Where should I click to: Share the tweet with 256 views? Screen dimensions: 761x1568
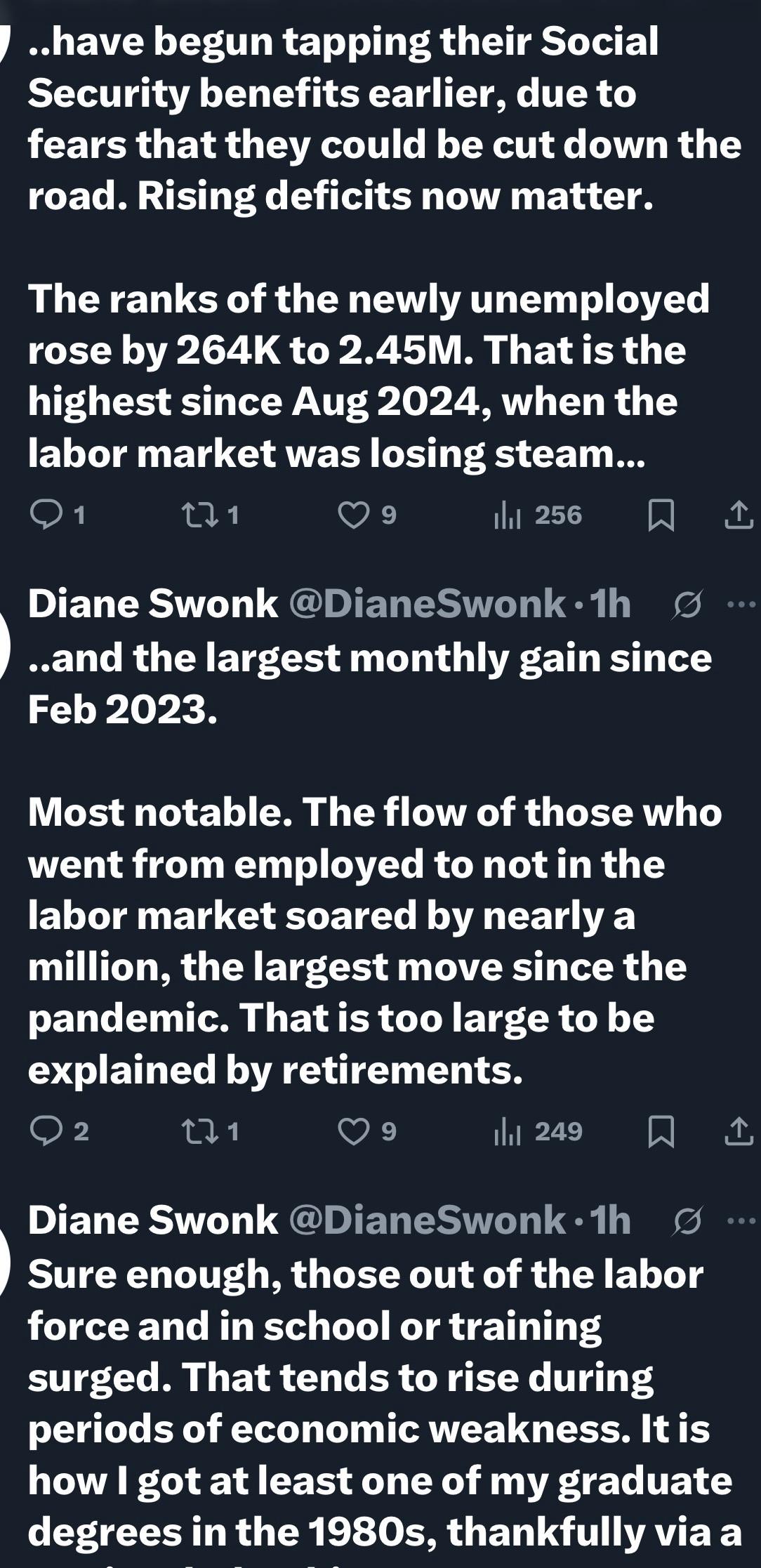point(739,515)
